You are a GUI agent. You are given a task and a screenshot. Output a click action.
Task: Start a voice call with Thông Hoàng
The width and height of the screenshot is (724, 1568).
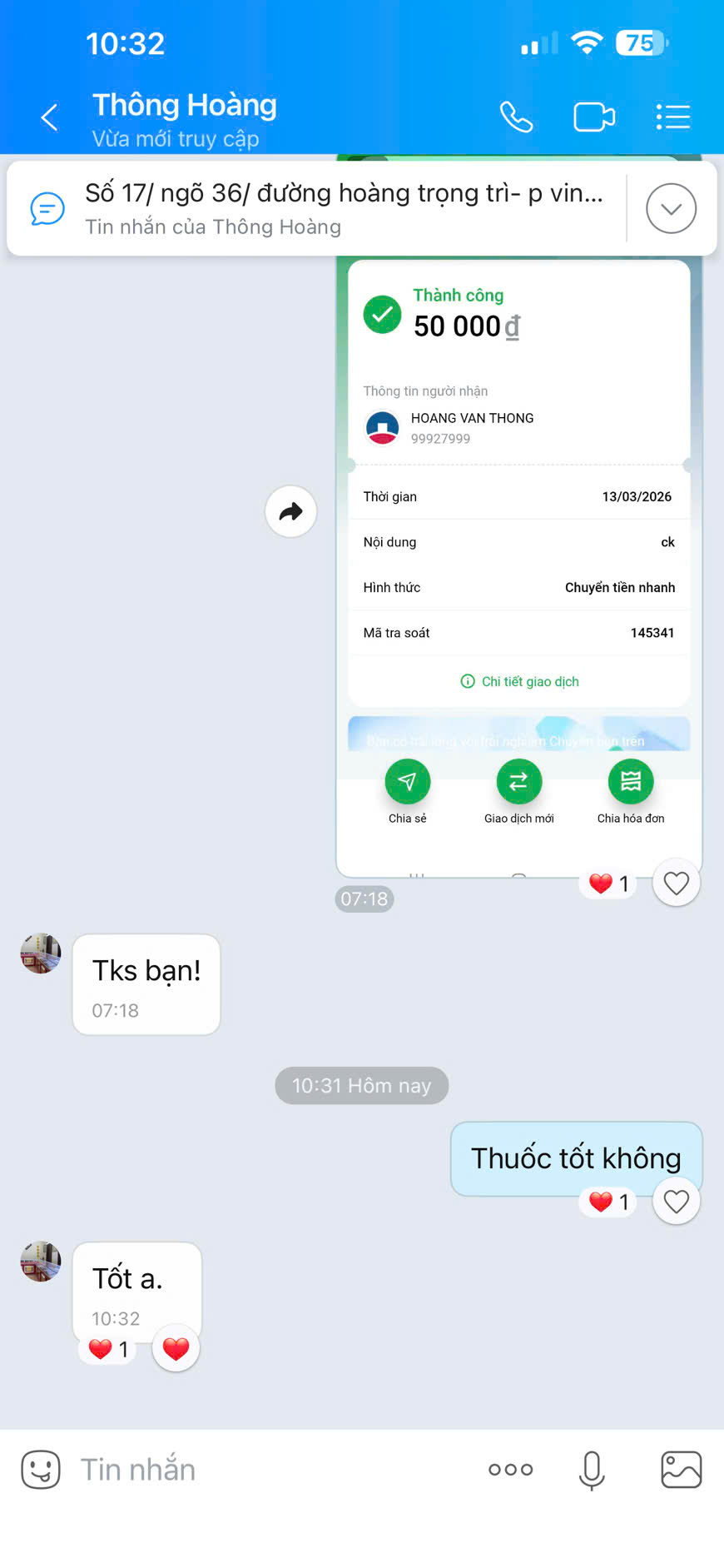[x=516, y=117]
